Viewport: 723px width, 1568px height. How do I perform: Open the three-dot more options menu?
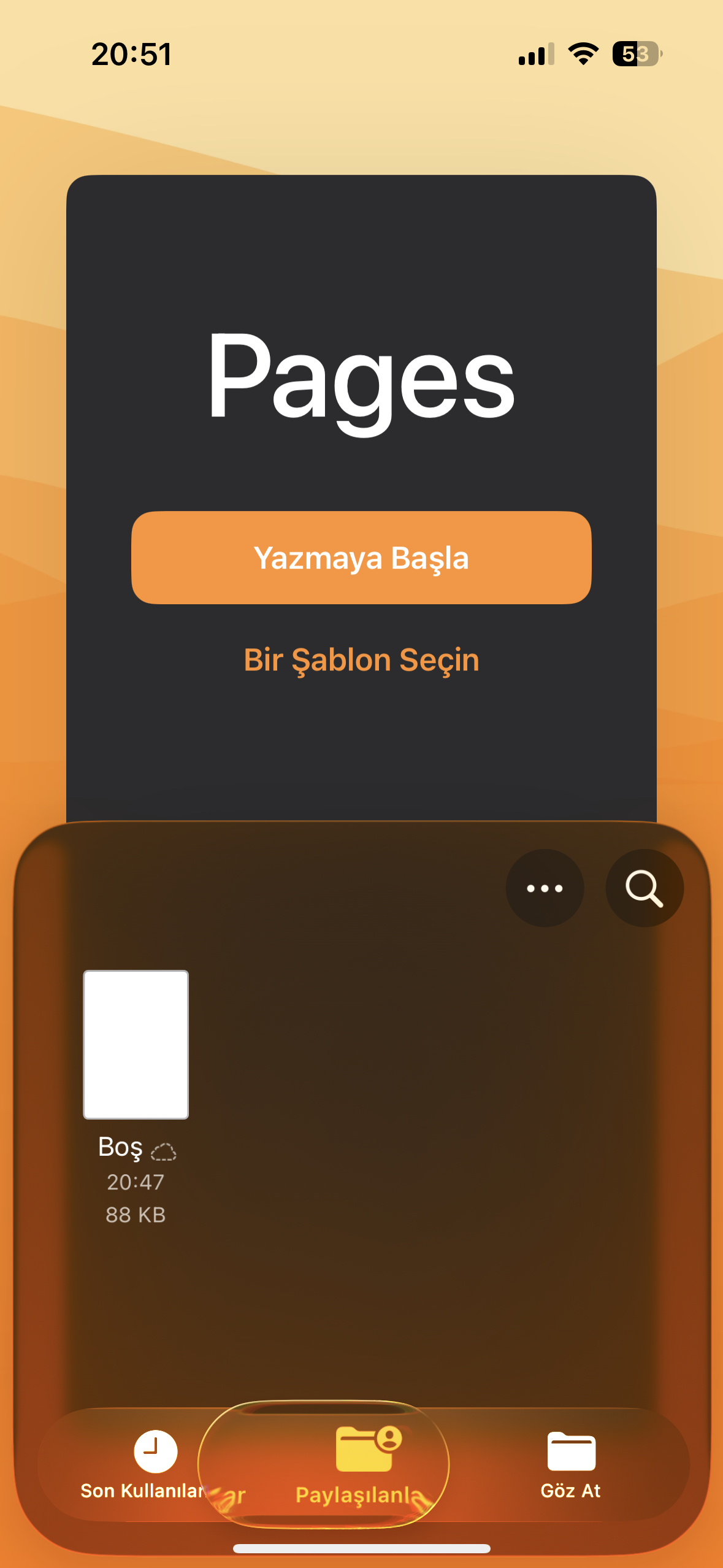tap(544, 888)
